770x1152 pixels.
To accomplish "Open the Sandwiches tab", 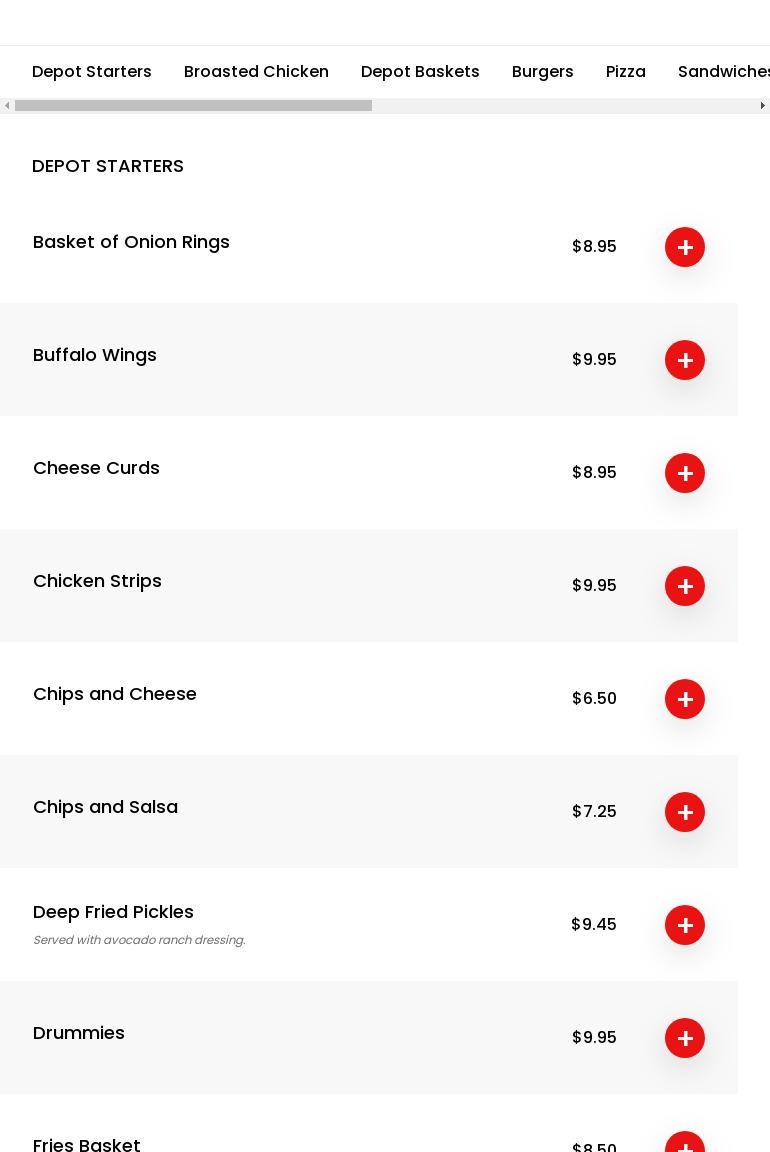I will pos(723,72).
